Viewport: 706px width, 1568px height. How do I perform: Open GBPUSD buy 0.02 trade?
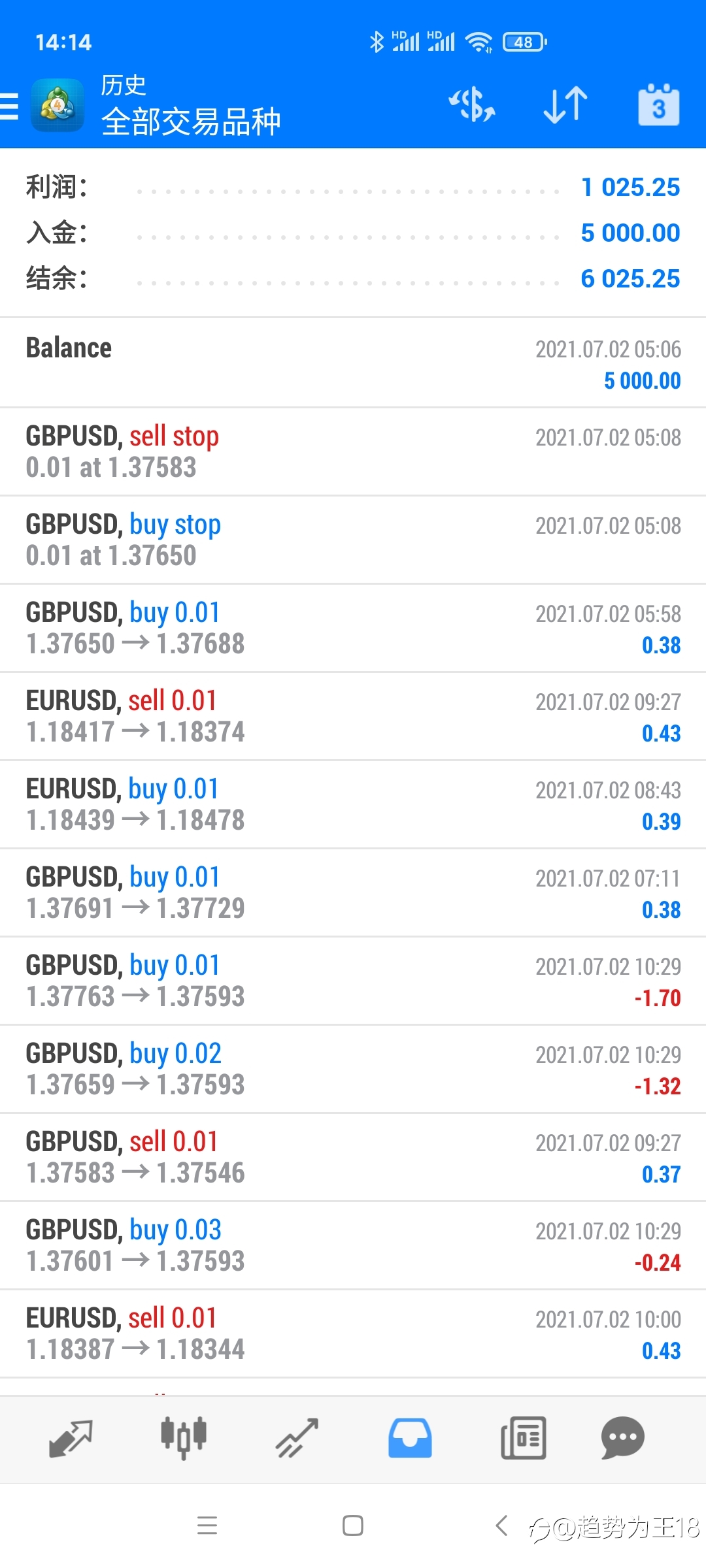tap(353, 1069)
